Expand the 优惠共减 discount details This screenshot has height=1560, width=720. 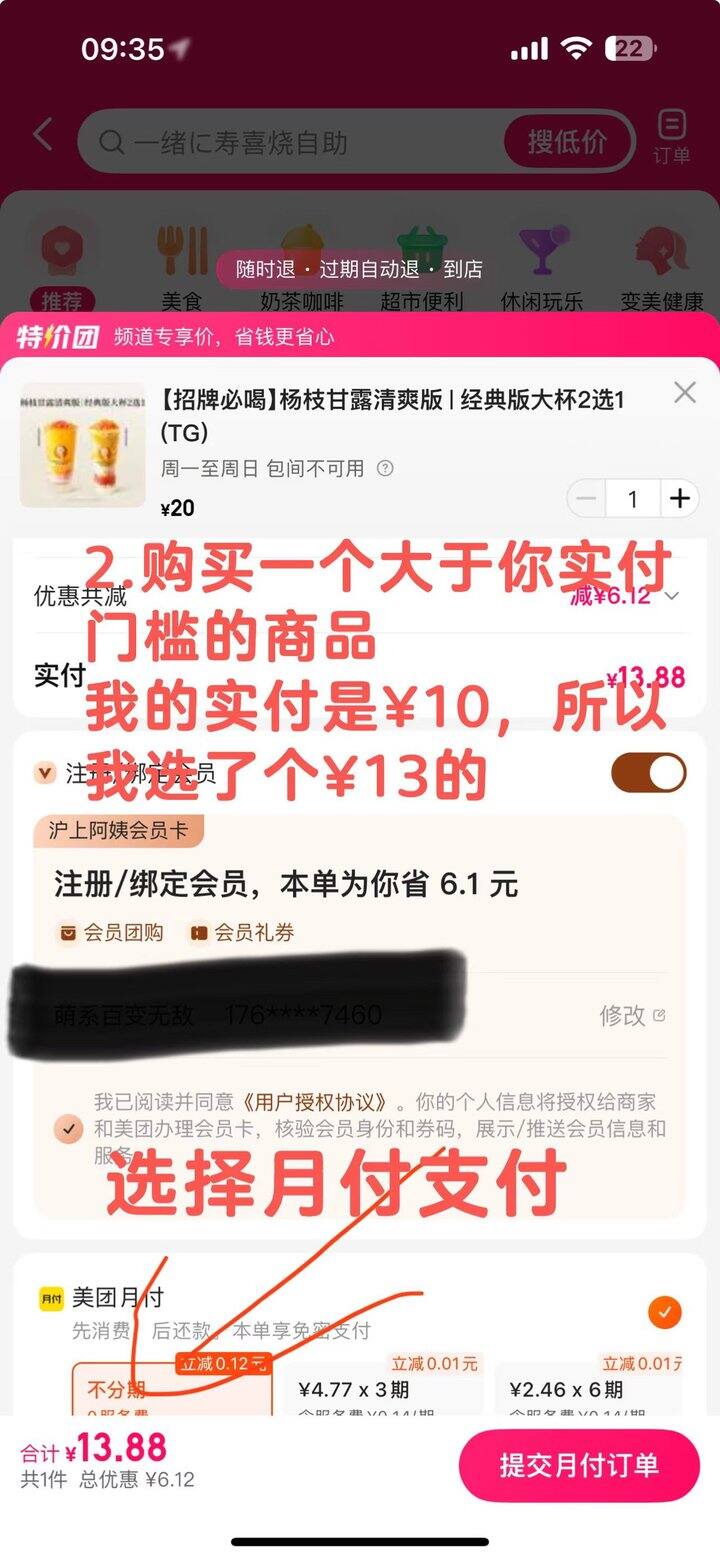point(672,596)
